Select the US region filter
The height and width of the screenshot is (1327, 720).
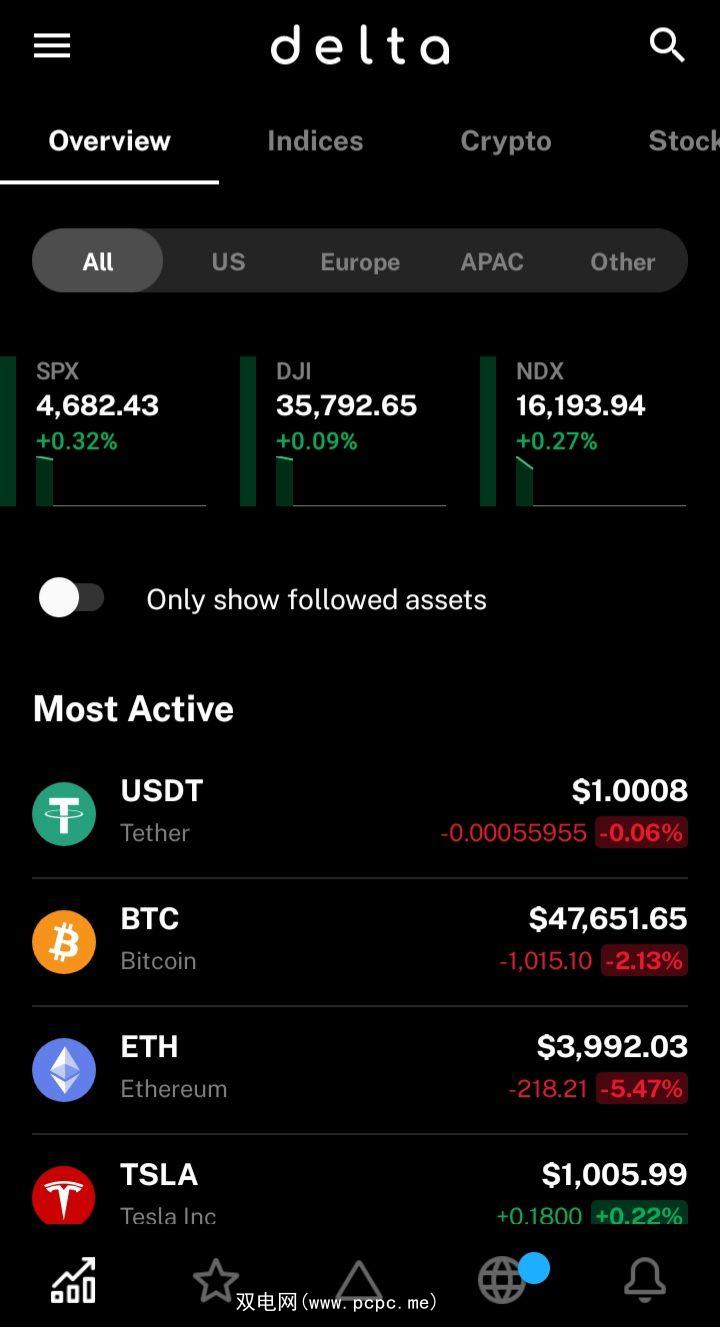pos(228,262)
